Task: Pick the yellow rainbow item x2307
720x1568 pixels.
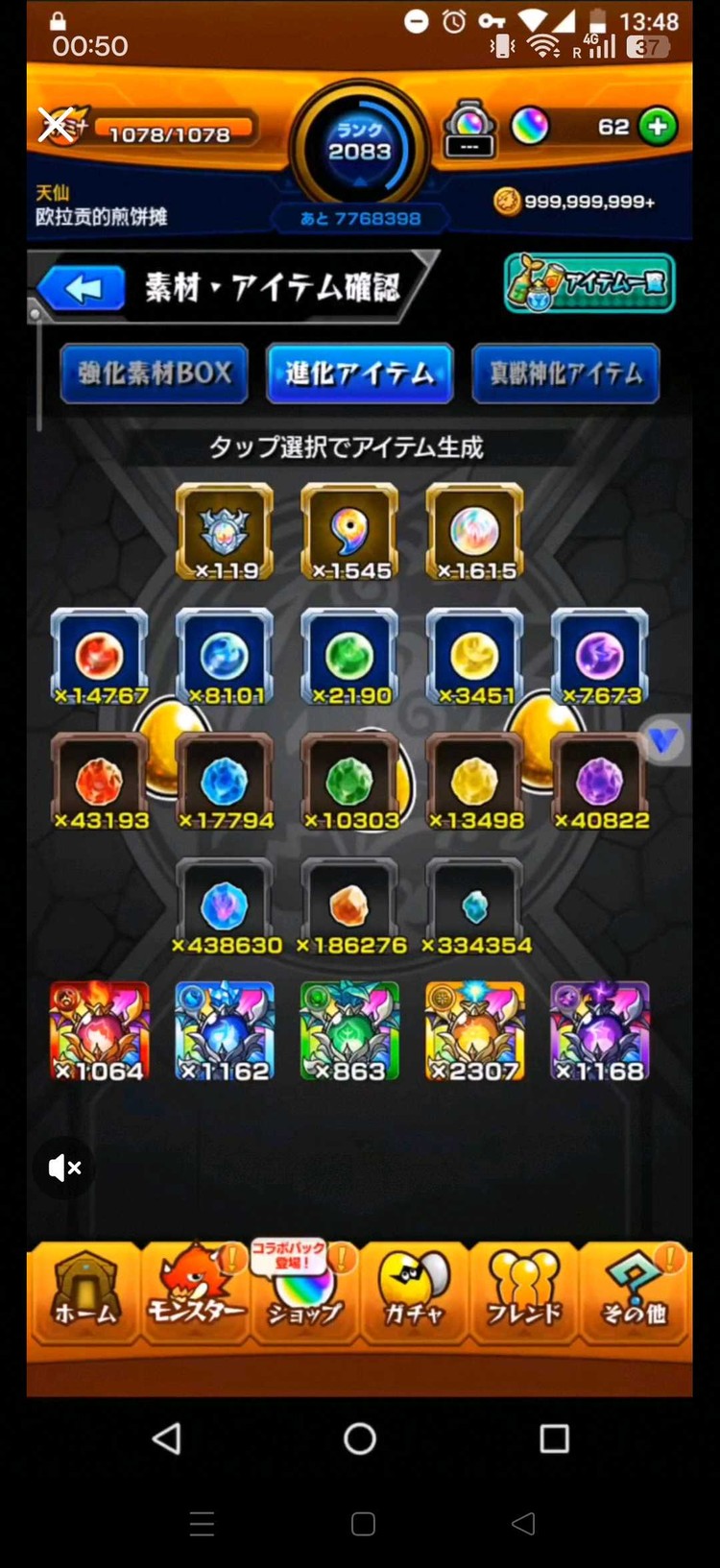Action: pos(475,1031)
